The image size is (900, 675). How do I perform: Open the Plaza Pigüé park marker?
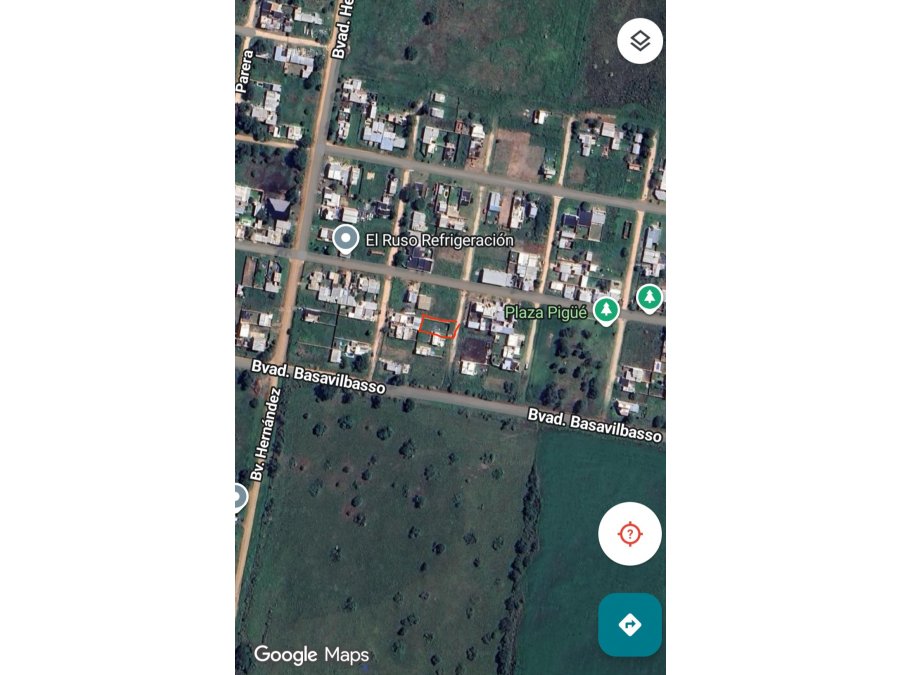click(605, 311)
